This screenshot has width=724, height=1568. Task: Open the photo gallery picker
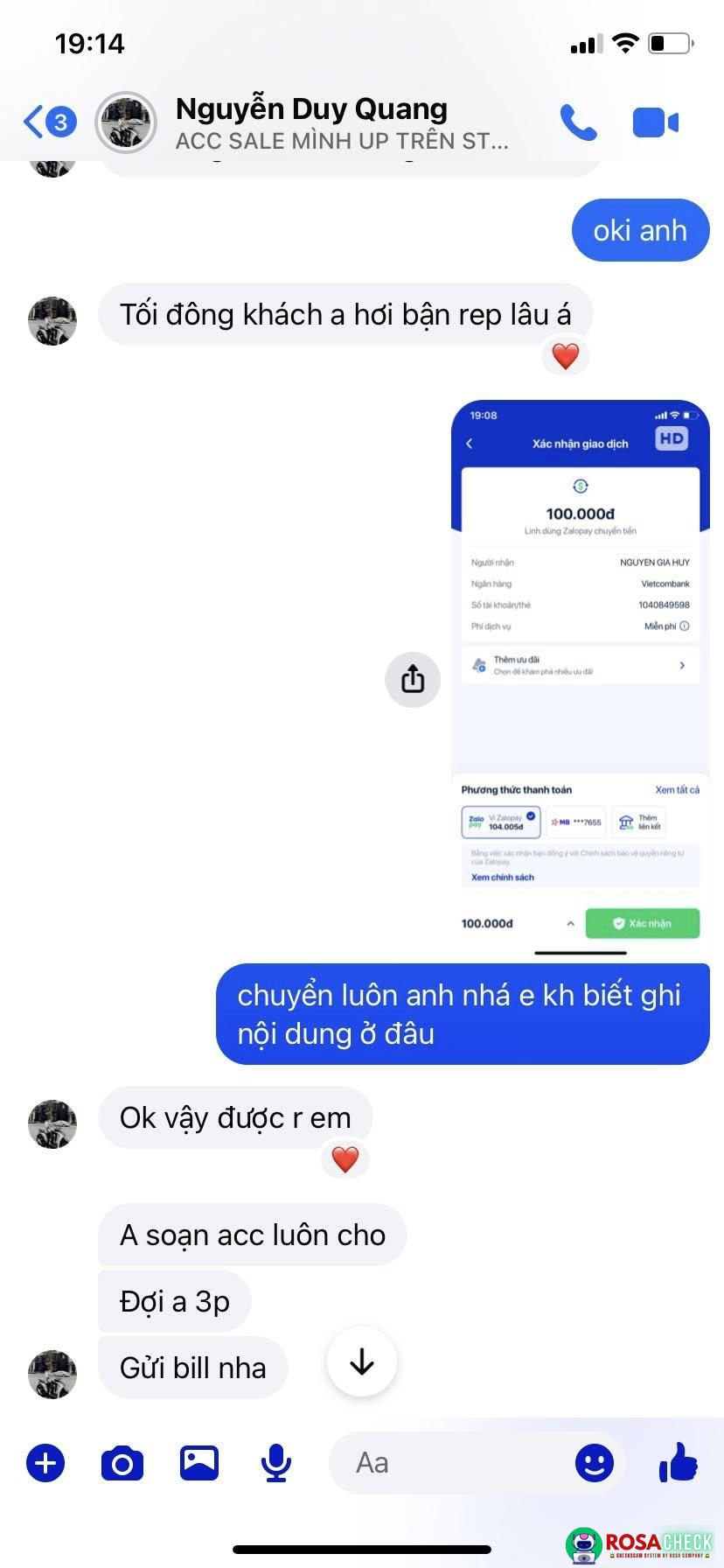tap(199, 1463)
